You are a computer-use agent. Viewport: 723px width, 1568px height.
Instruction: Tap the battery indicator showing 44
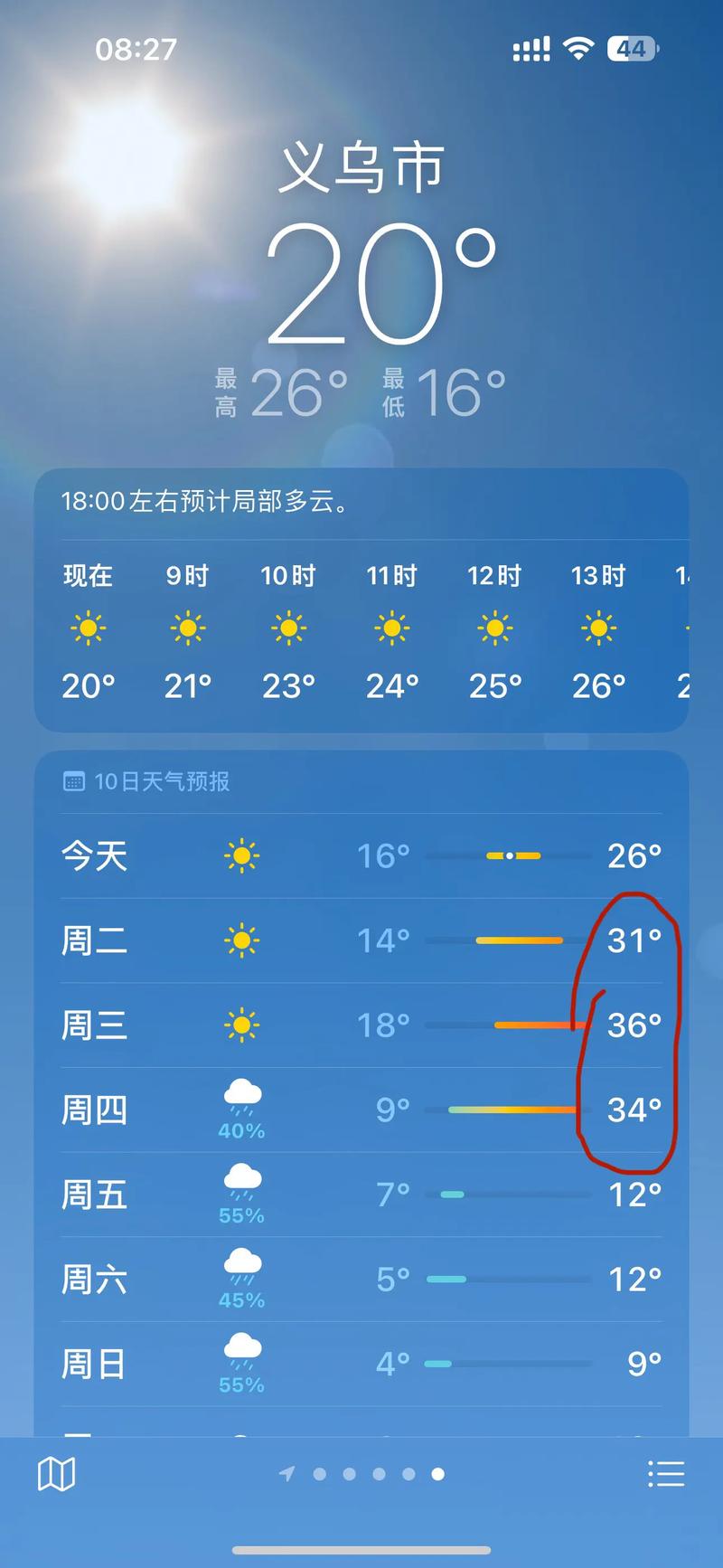[x=633, y=48]
